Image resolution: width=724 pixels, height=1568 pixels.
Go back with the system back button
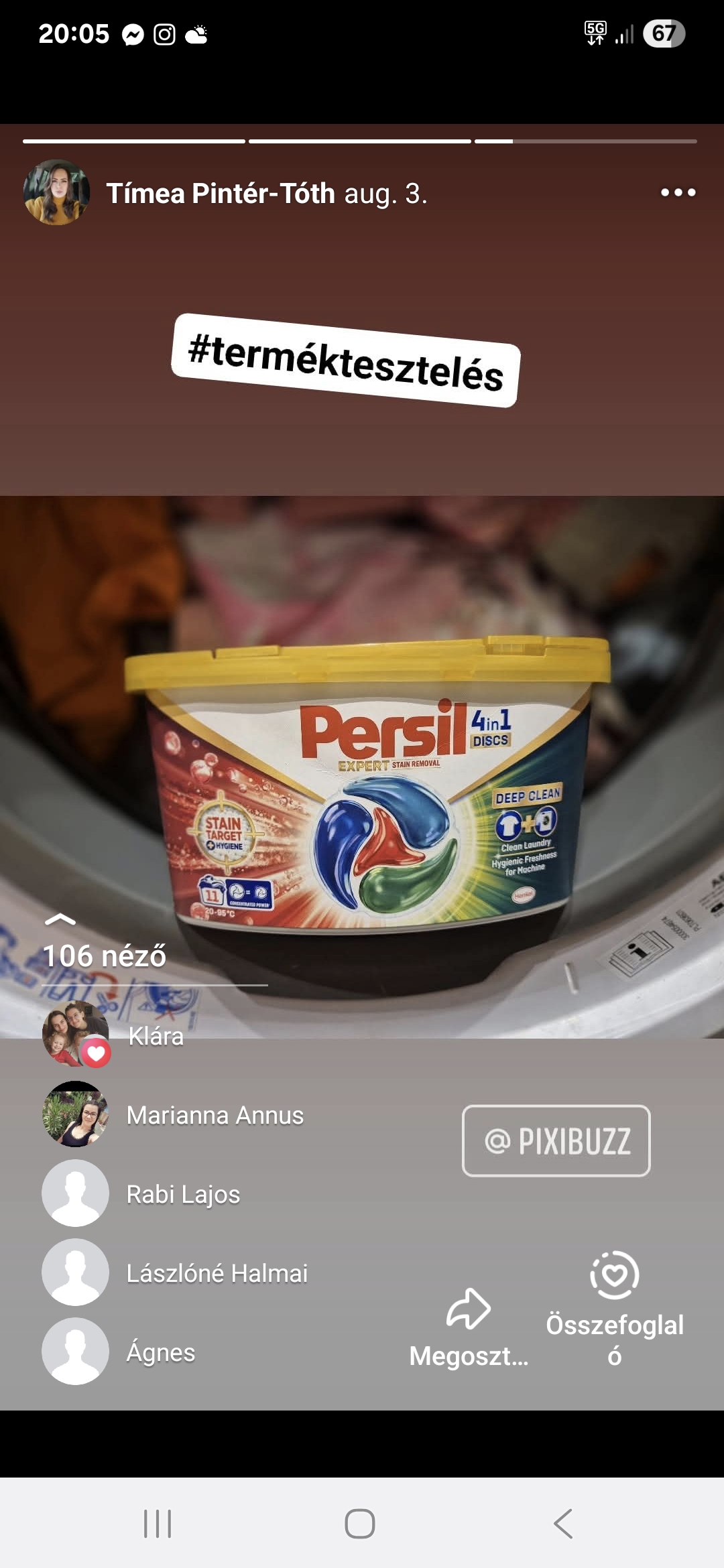(x=563, y=1523)
